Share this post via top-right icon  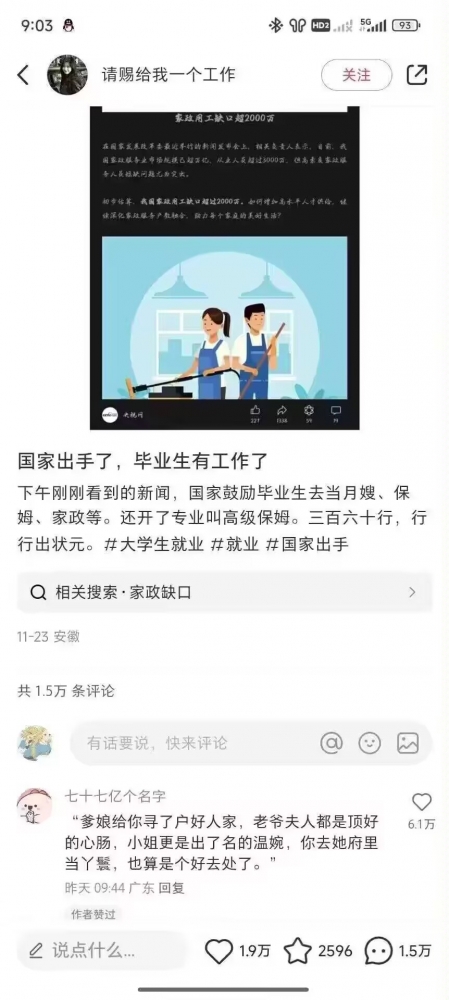[417, 75]
